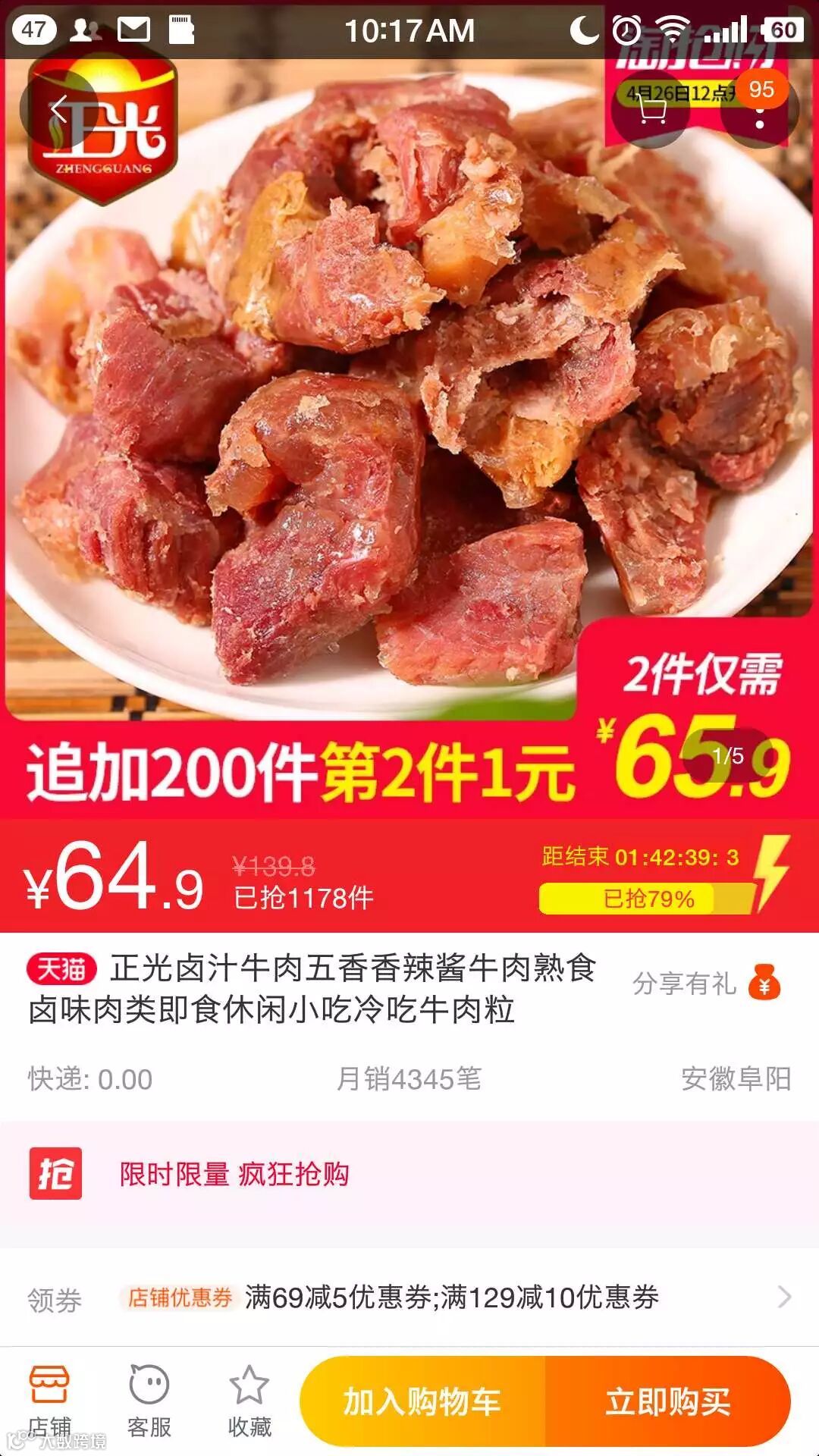Go back using the top-left arrow
The image size is (819, 1456).
(58, 110)
